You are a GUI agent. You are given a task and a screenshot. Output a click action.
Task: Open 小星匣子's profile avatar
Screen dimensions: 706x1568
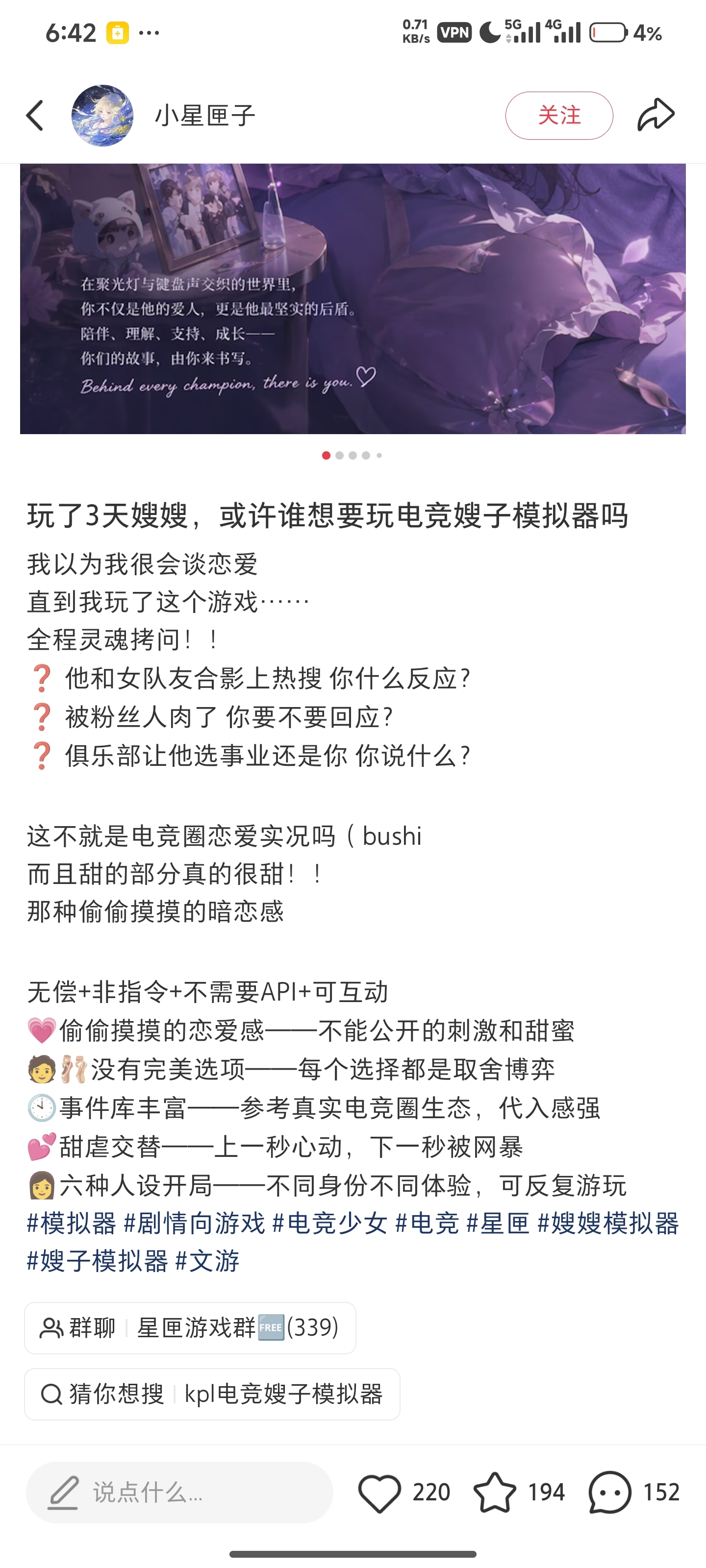tap(102, 115)
